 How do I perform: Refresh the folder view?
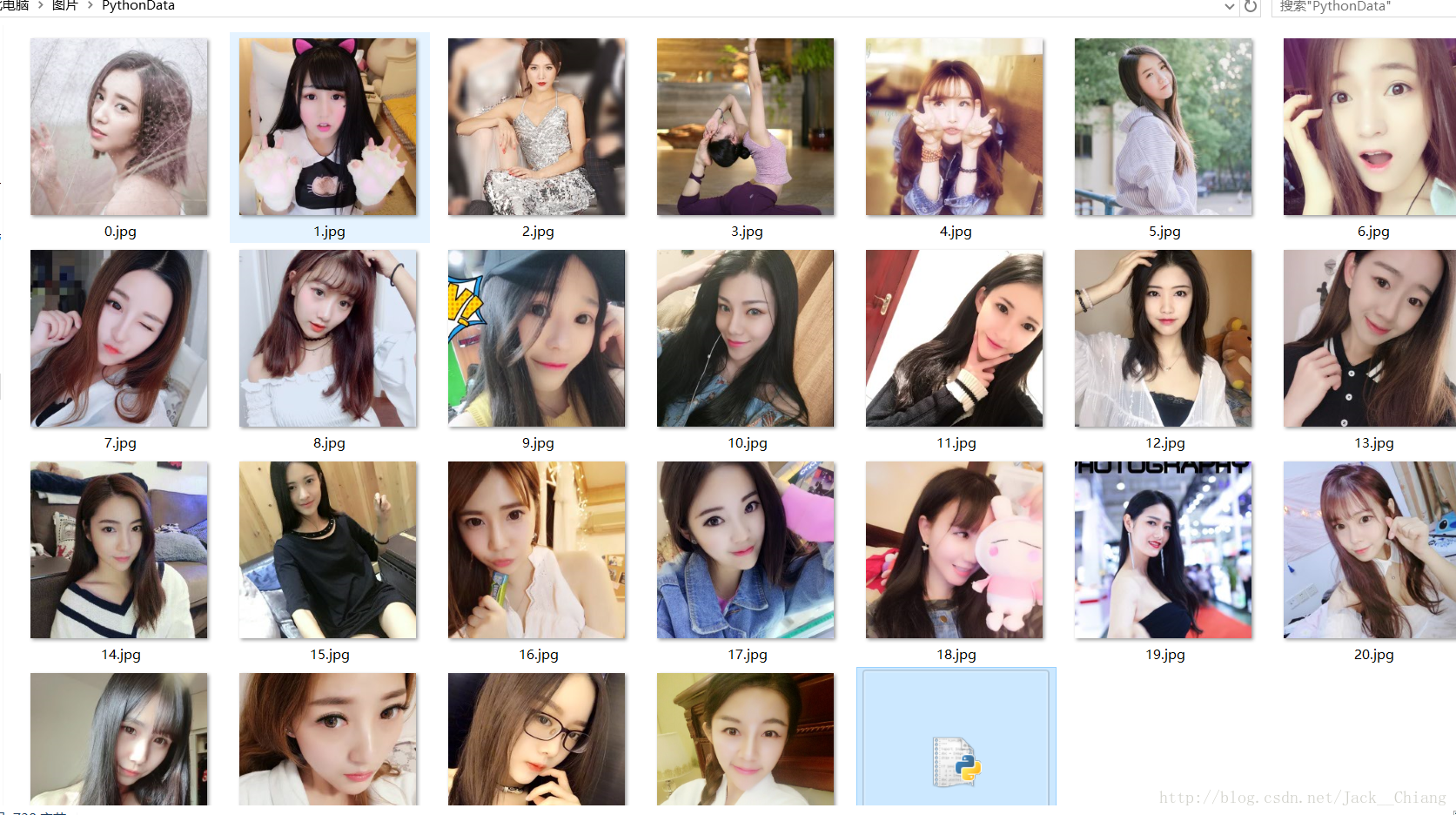click(1251, 7)
